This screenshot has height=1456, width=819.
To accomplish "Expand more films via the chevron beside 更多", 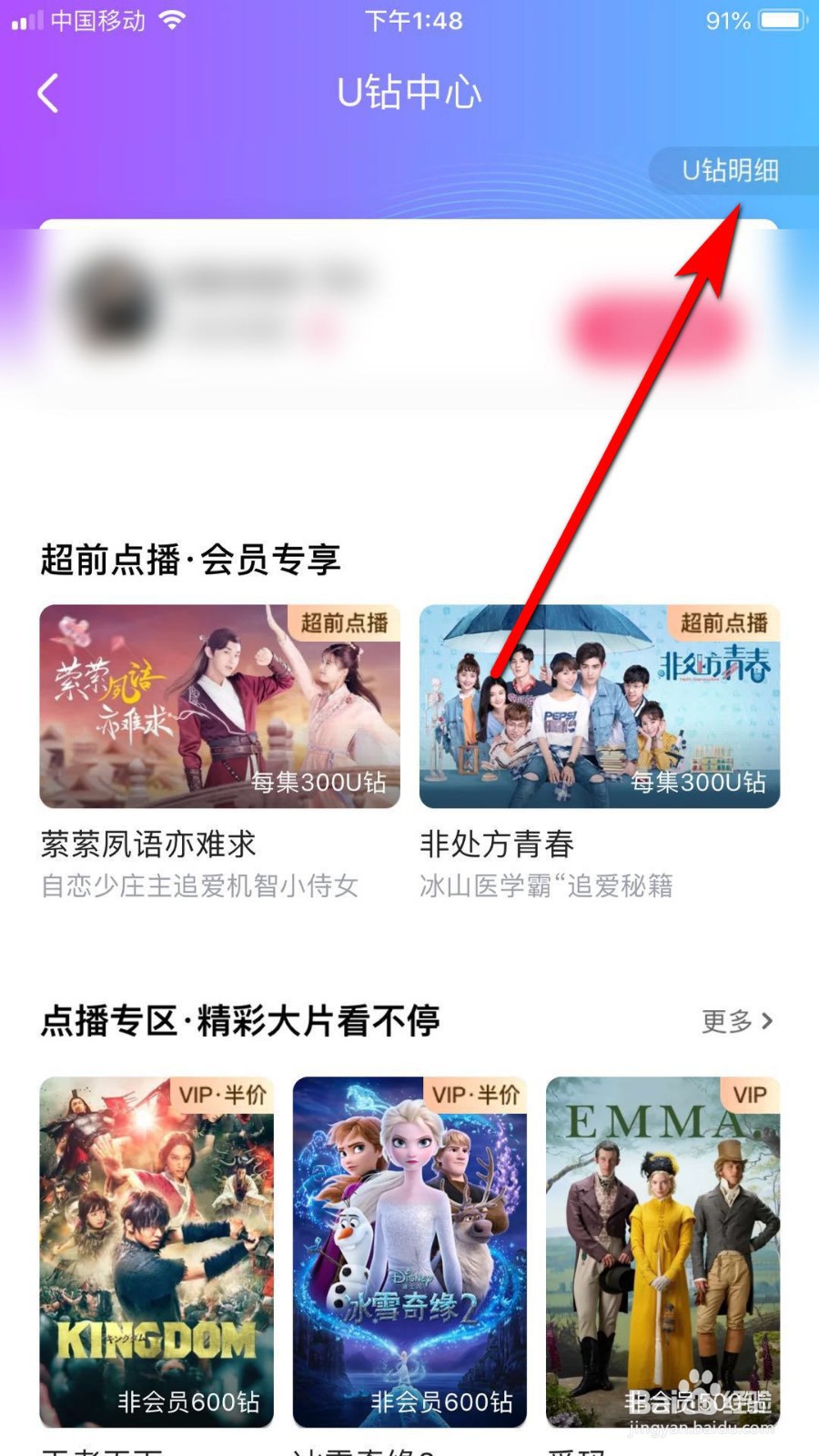I will coord(770,1022).
